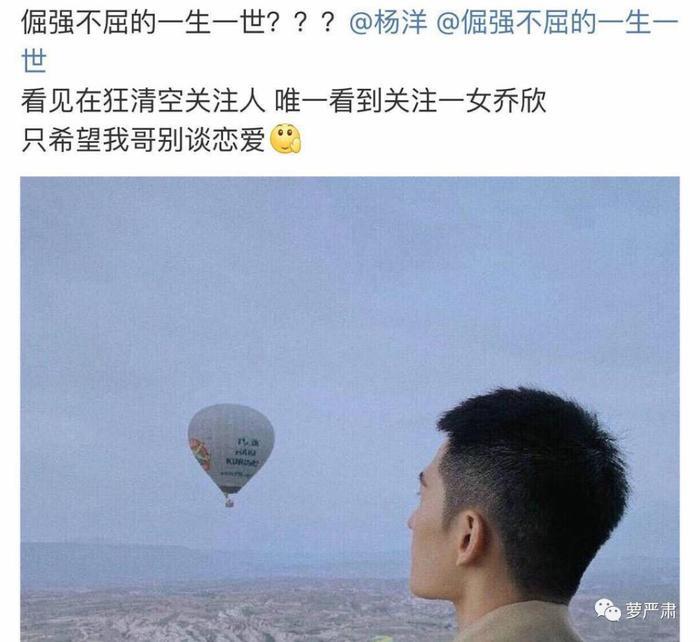700x642 pixels.
Task: Open the @杨洋 mention link
Action: (388, 24)
